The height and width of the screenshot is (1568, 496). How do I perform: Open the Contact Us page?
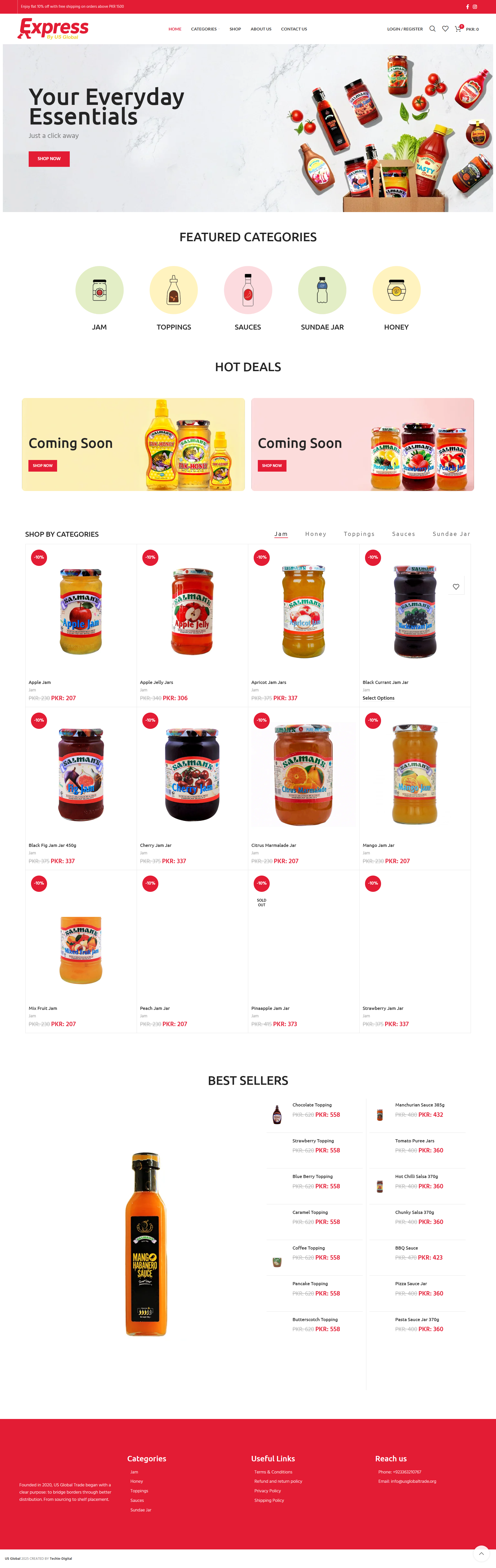point(294,29)
